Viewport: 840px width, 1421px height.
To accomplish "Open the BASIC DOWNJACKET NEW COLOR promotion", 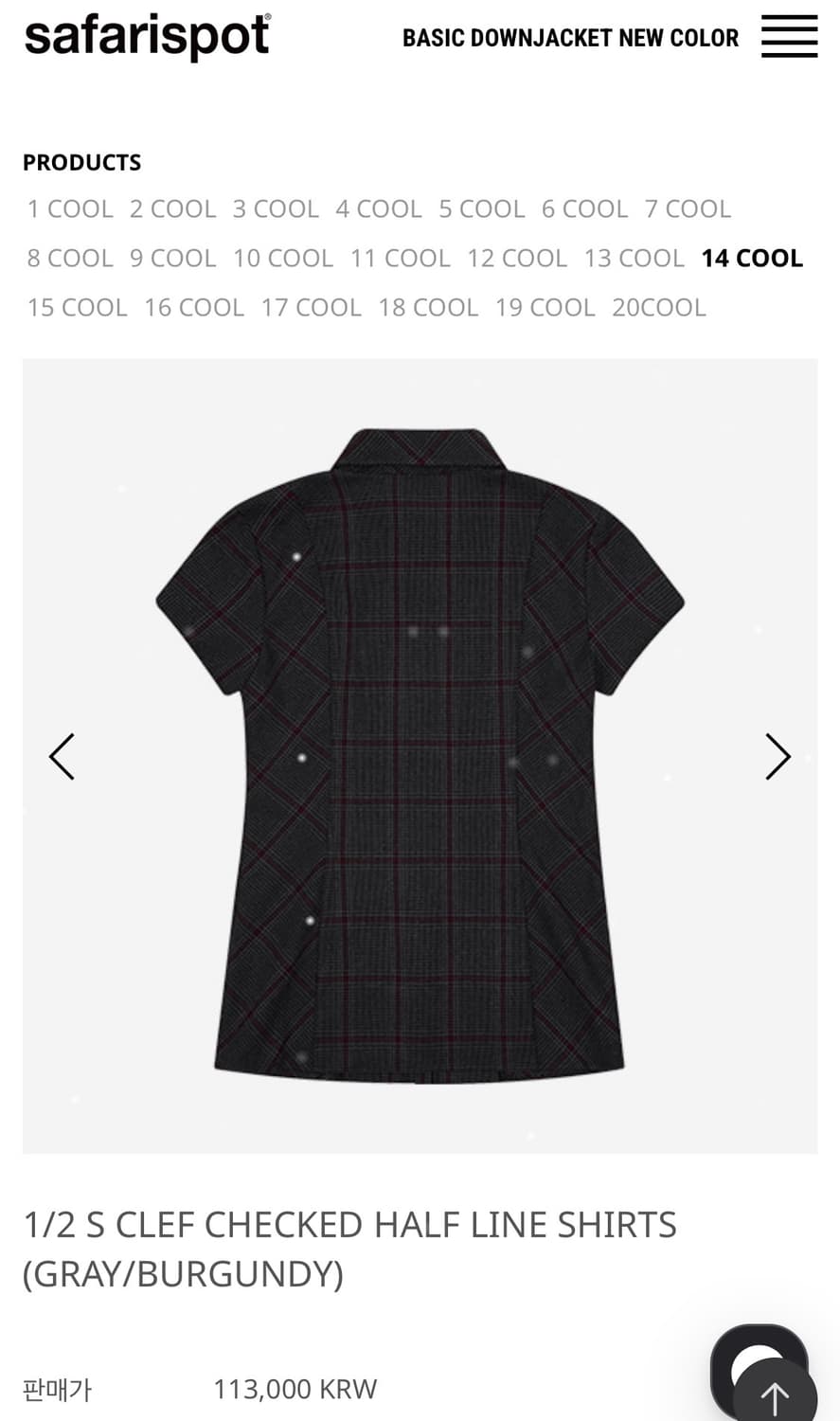I will tap(571, 38).
